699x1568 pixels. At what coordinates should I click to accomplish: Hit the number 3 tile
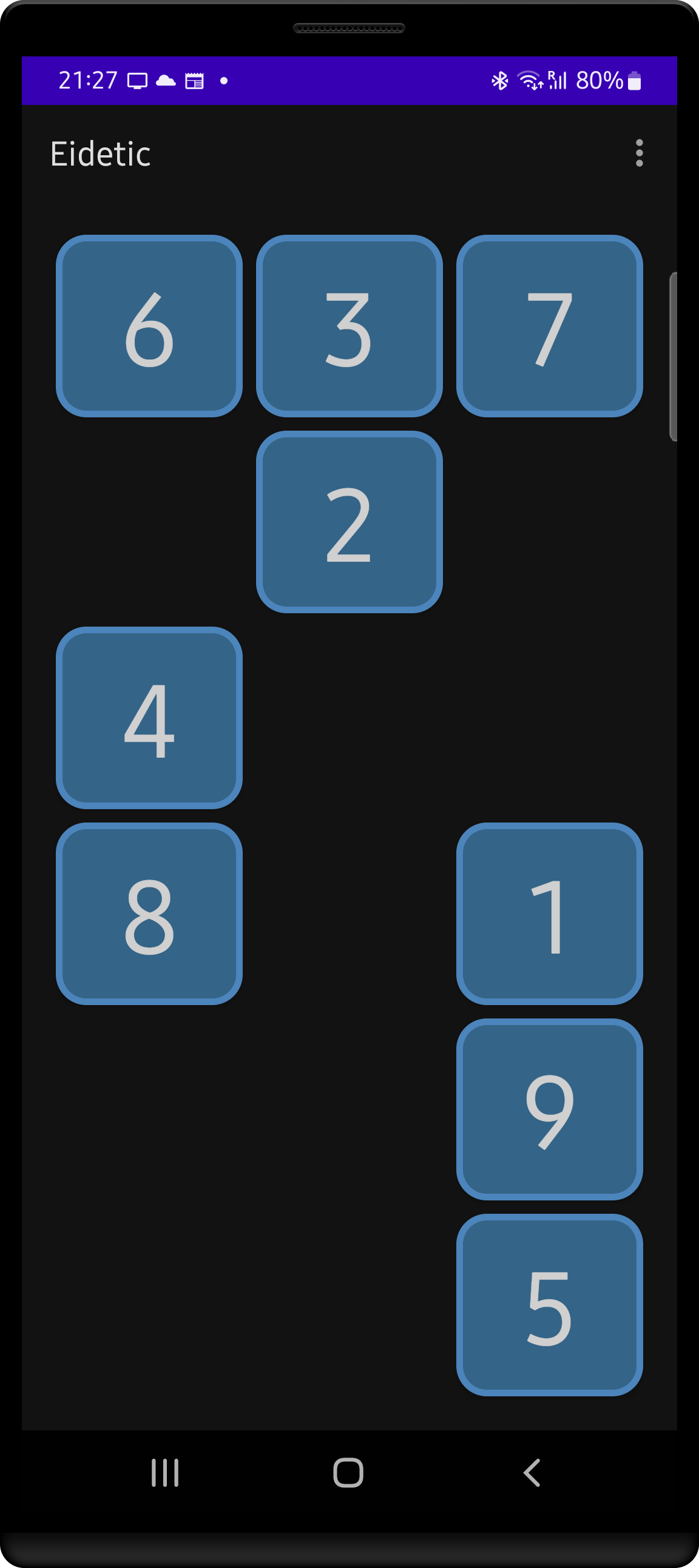349,326
